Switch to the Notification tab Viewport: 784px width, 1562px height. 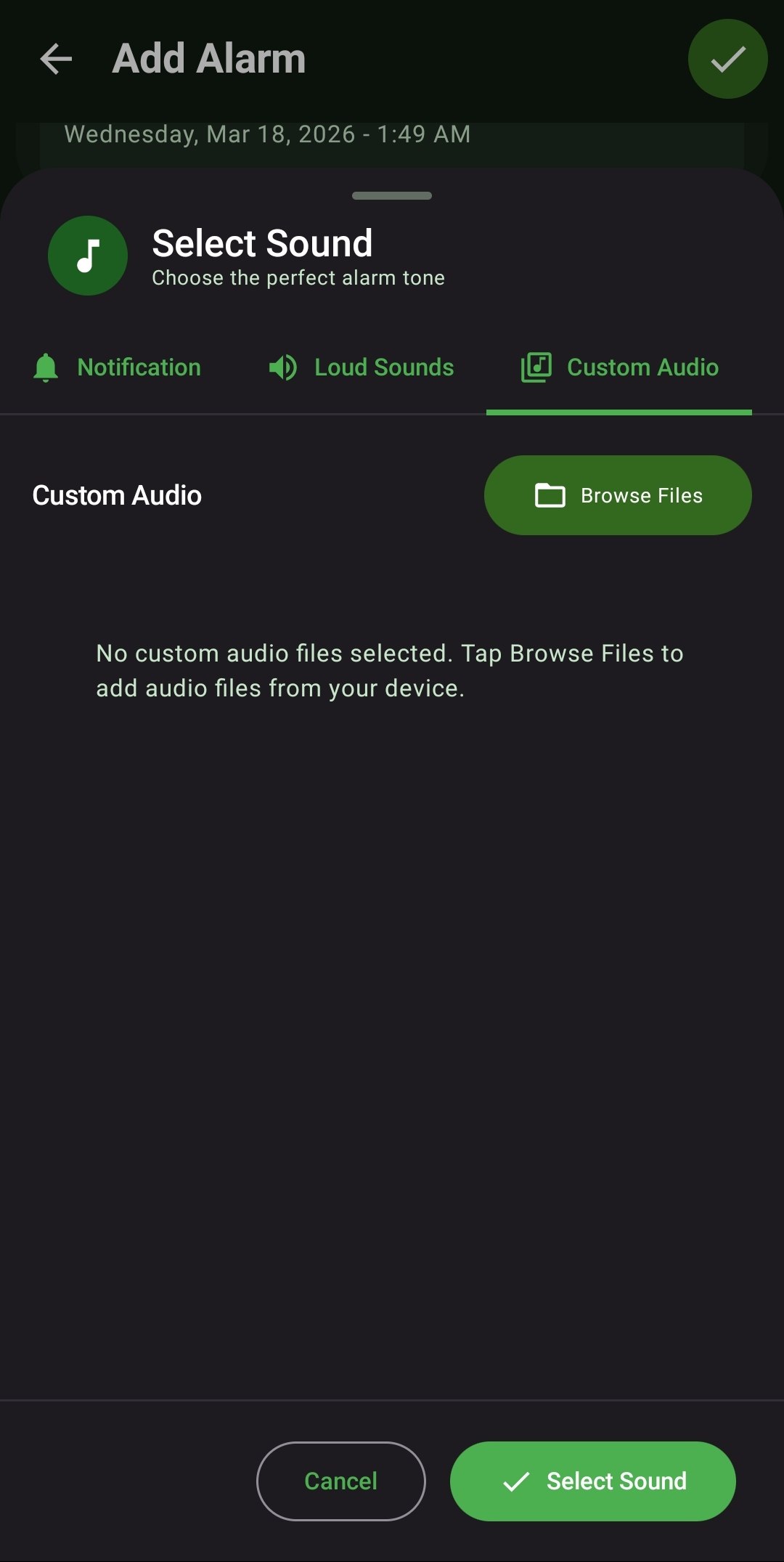pos(118,367)
